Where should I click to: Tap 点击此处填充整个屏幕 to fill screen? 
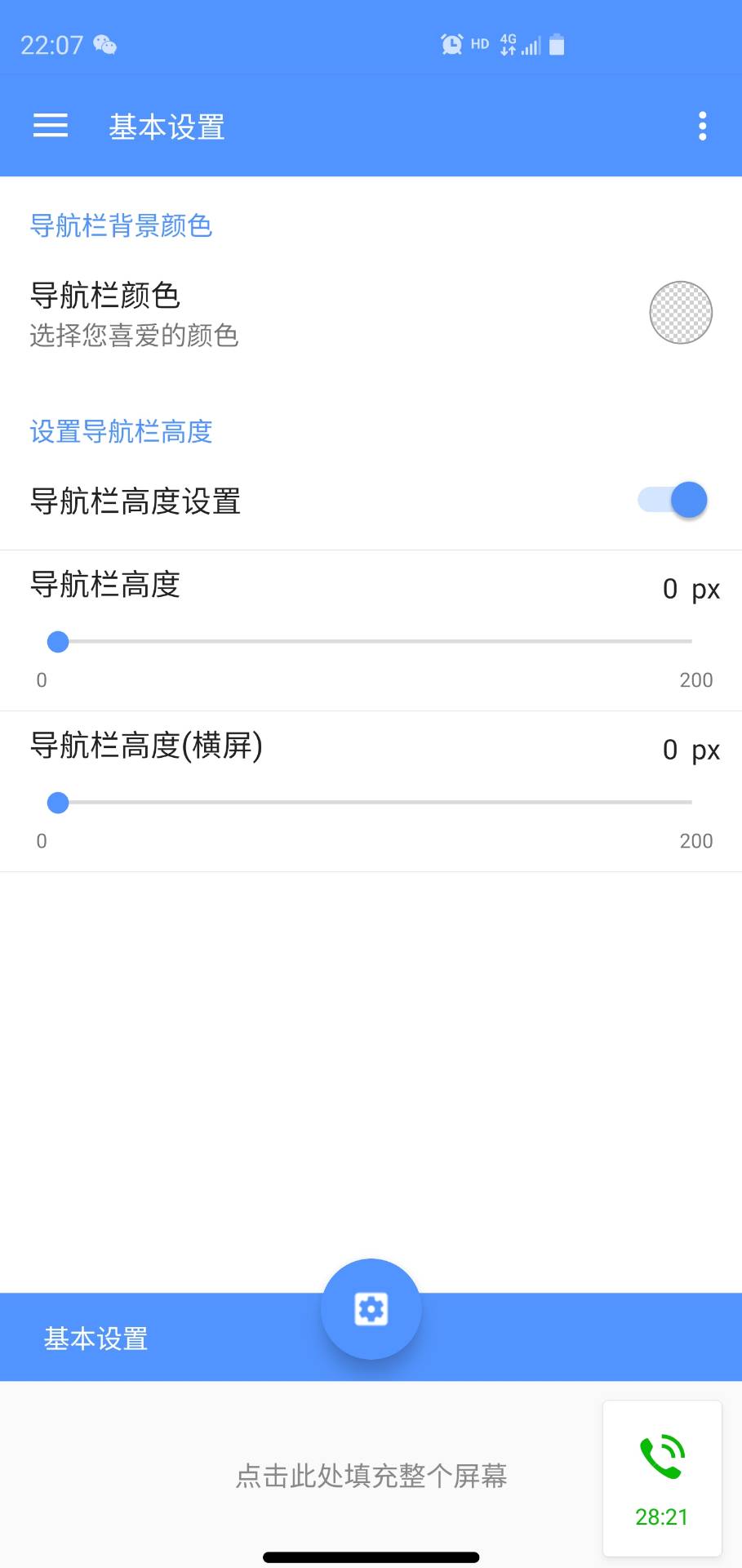pos(371,1476)
